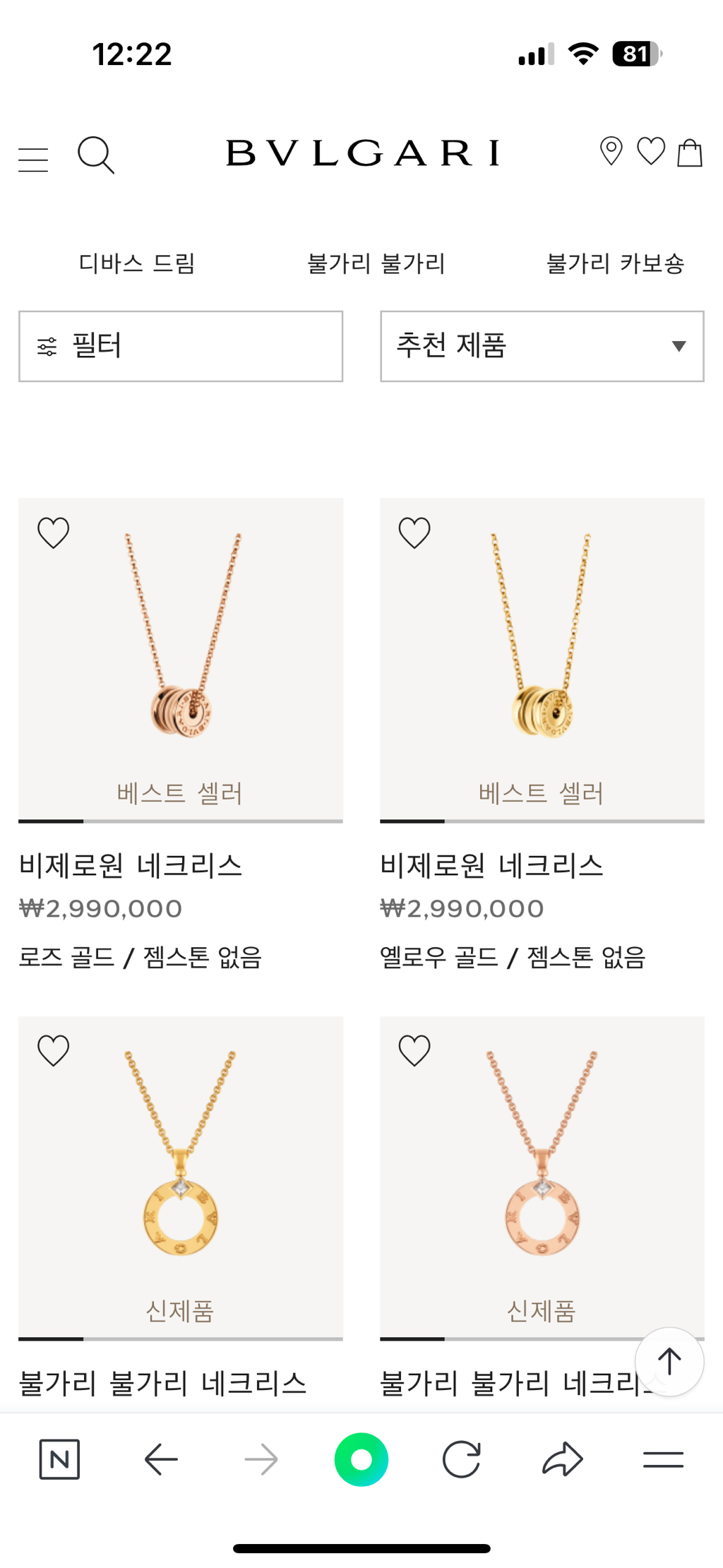Switch to the 디바스 드림 category tab
This screenshot has width=723, height=1568.
coord(138,263)
